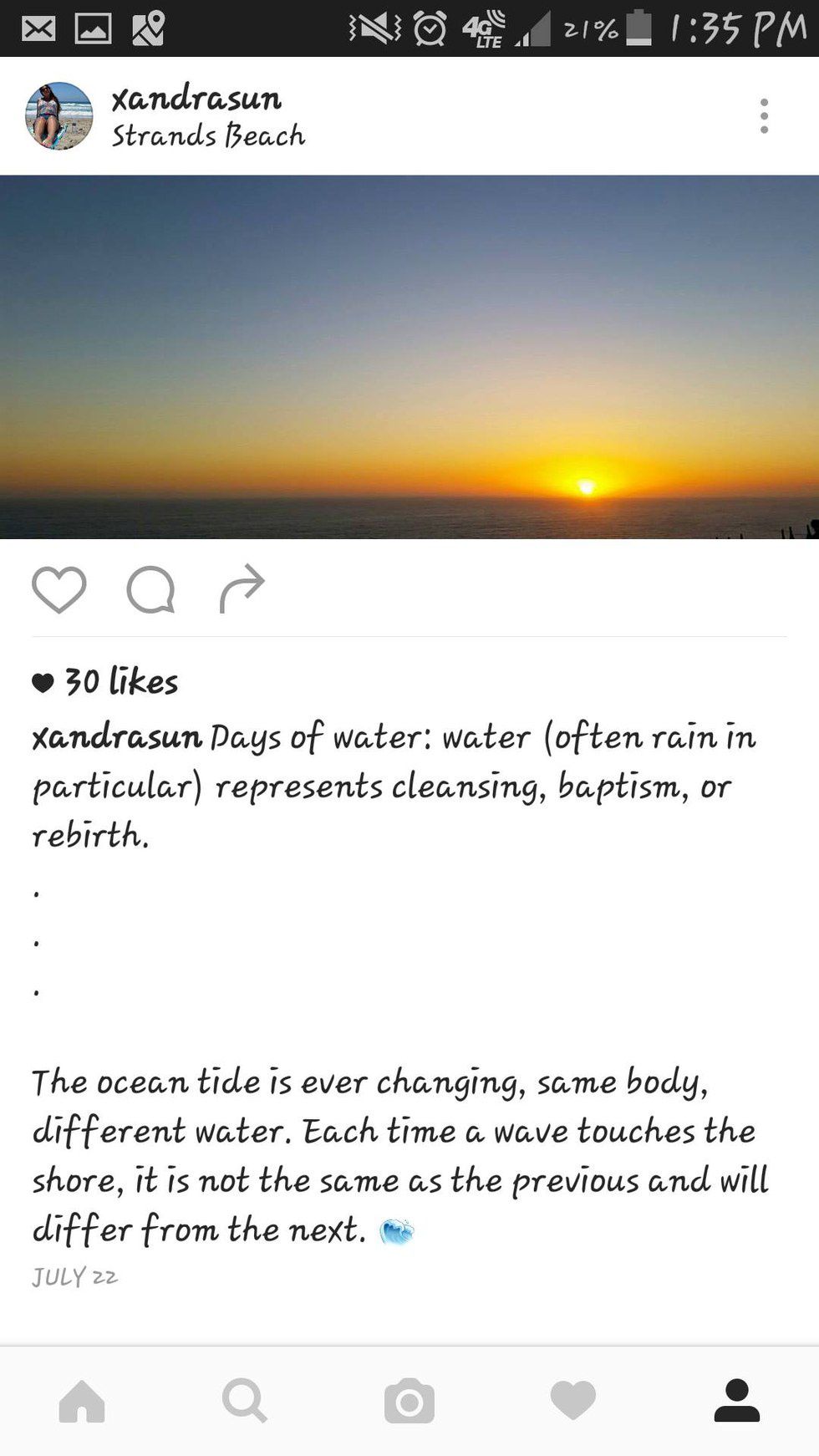Image resolution: width=819 pixels, height=1456 pixels.
Task: Open the Search tab
Action: click(245, 1401)
